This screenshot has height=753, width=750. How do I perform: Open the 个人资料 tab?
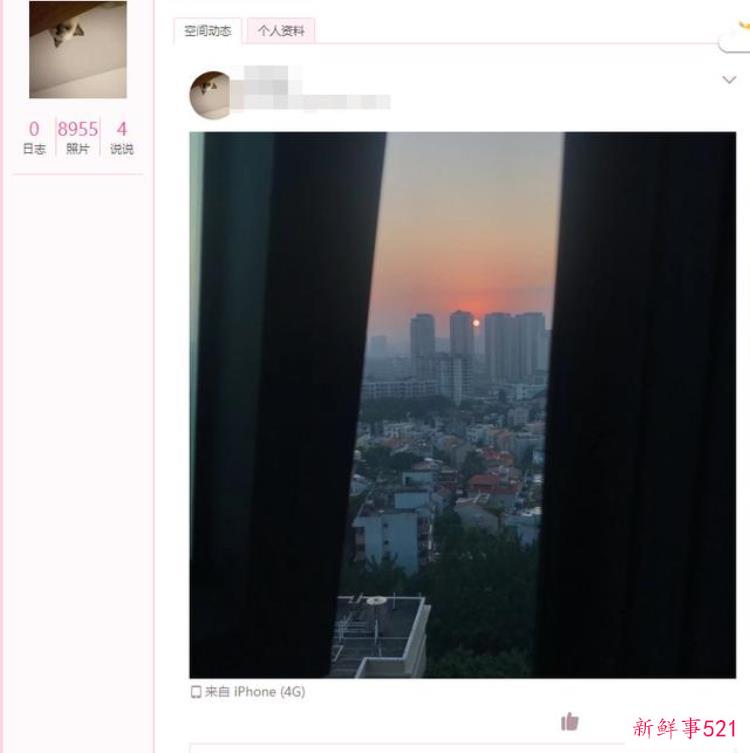point(280,31)
